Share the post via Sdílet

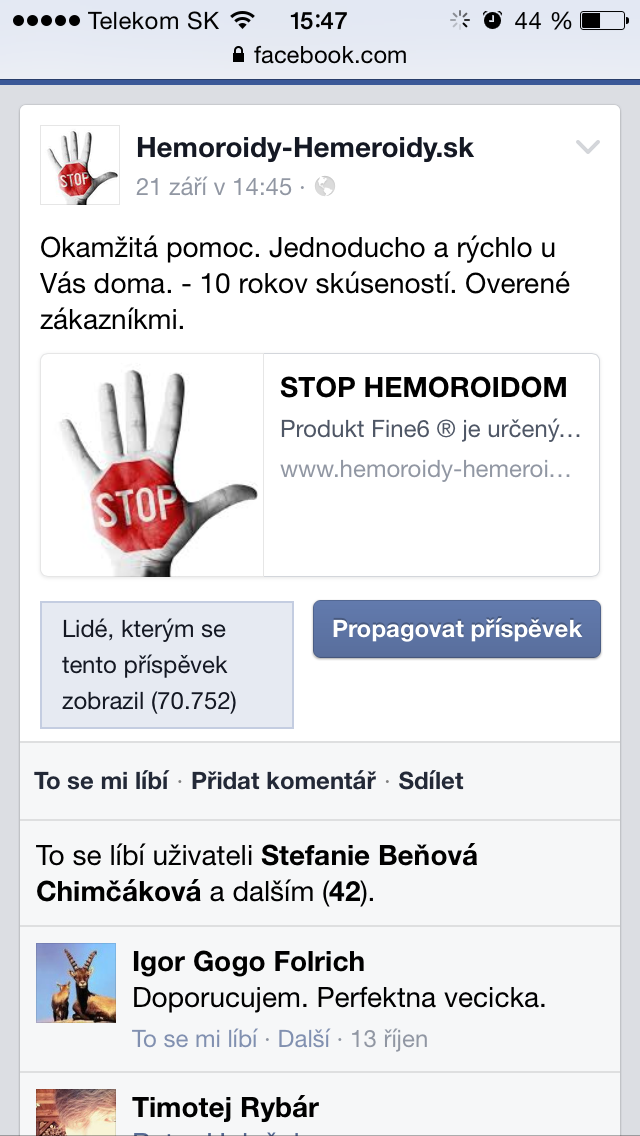coord(431,781)
